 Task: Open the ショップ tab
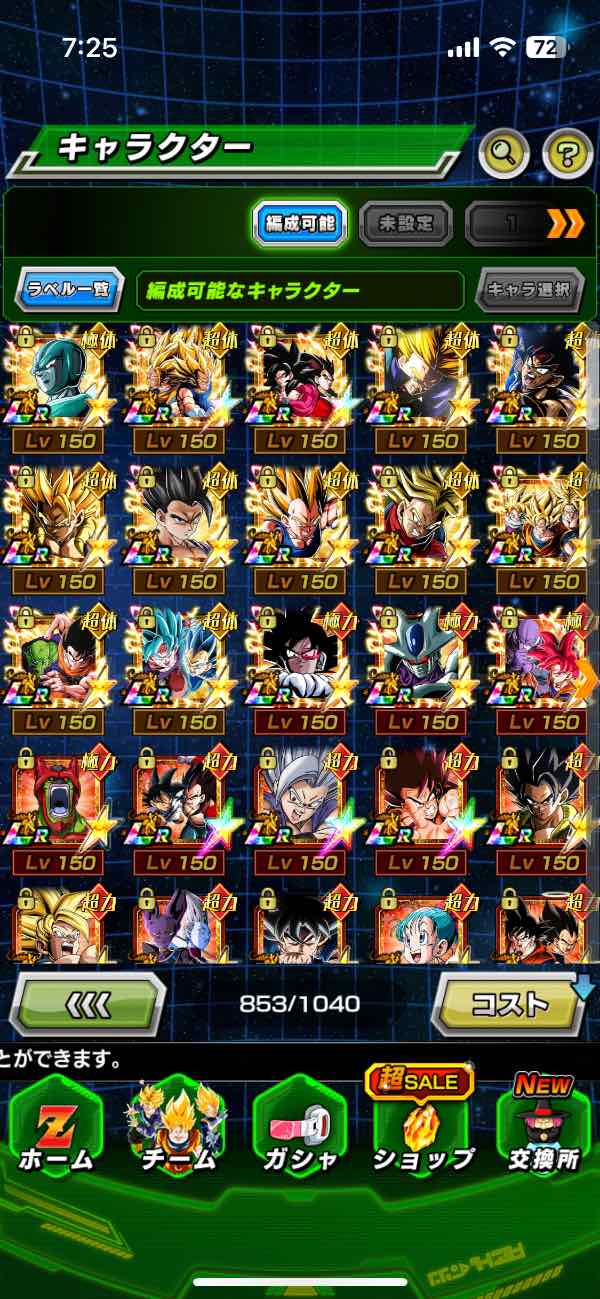pos(421,1128)
